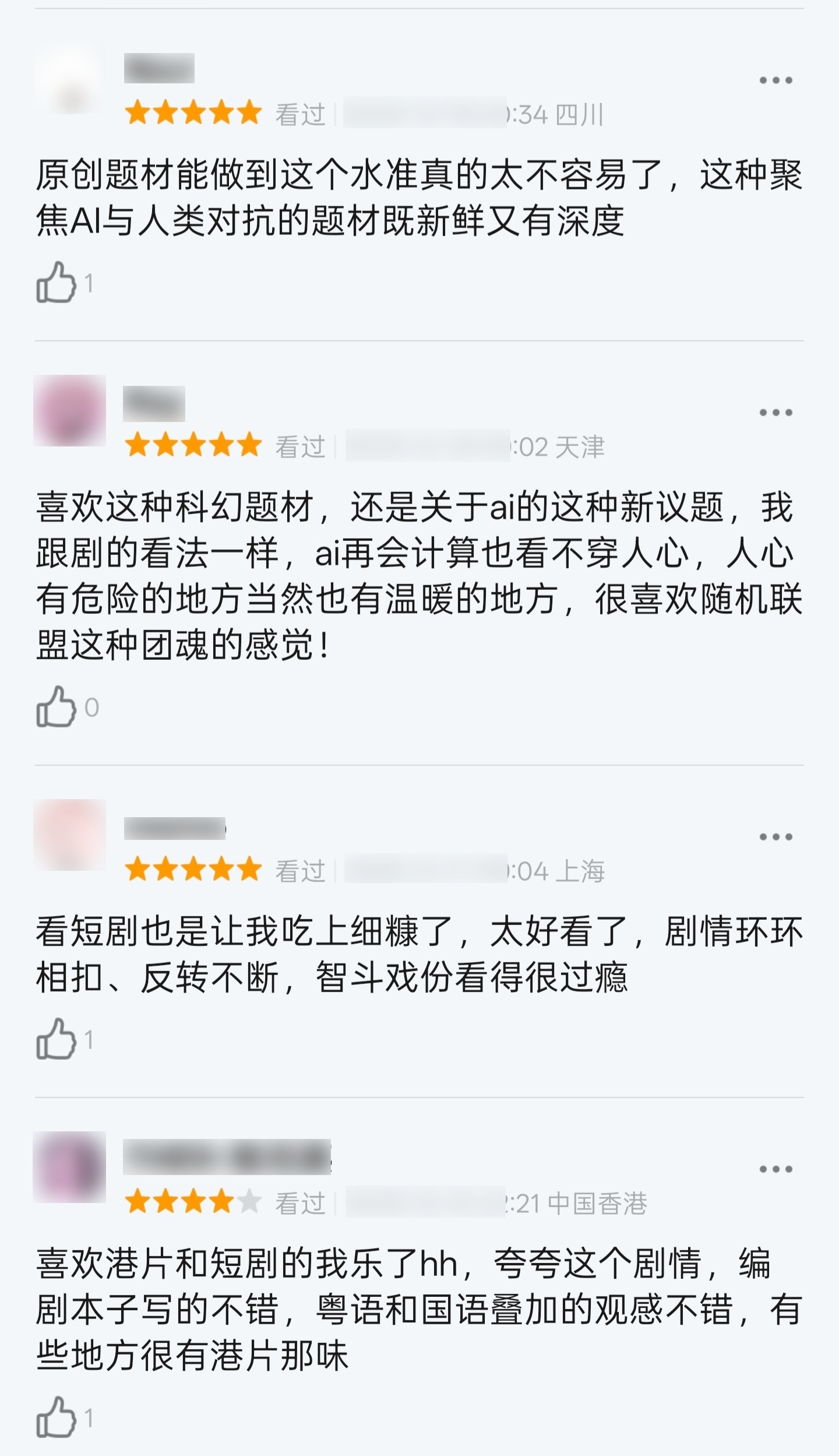Image resolution: width=839 pixels, height=1456 pixels.
Task: View profile picture of the 四川 reviewer
Action: (x=69, y=79)
